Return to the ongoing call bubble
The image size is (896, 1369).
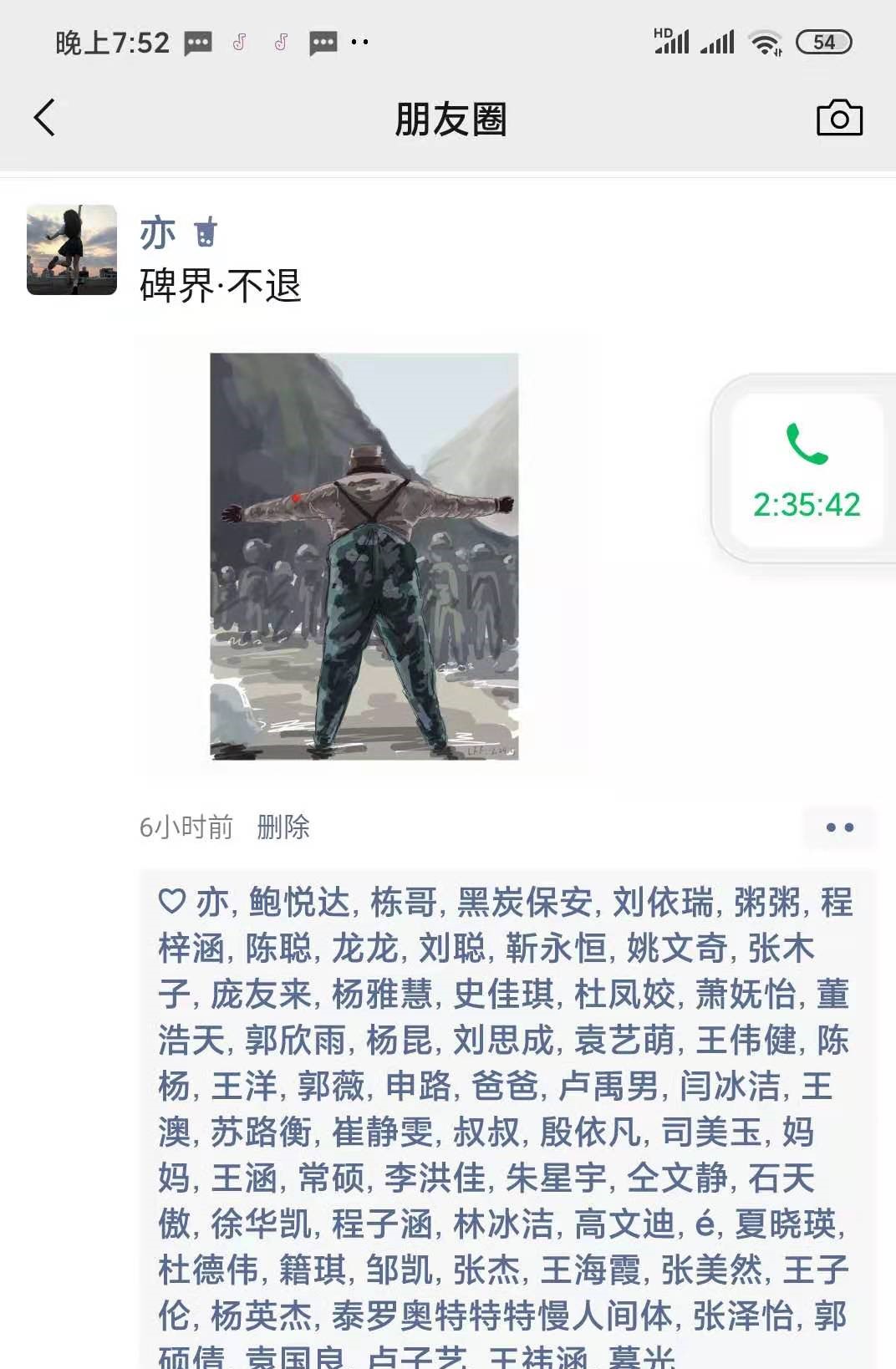tap(806, 470)
